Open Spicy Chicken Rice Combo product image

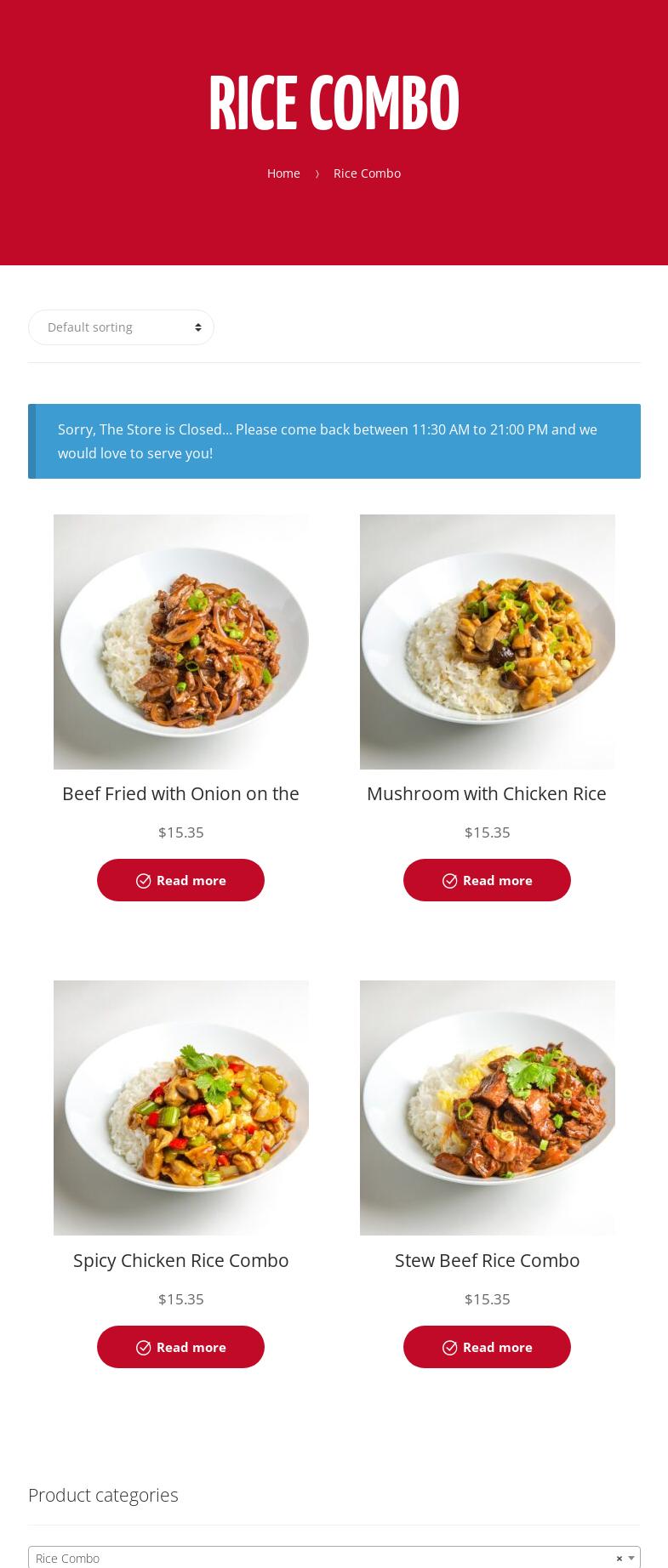pyautogui.click(x=180, y=1107)
